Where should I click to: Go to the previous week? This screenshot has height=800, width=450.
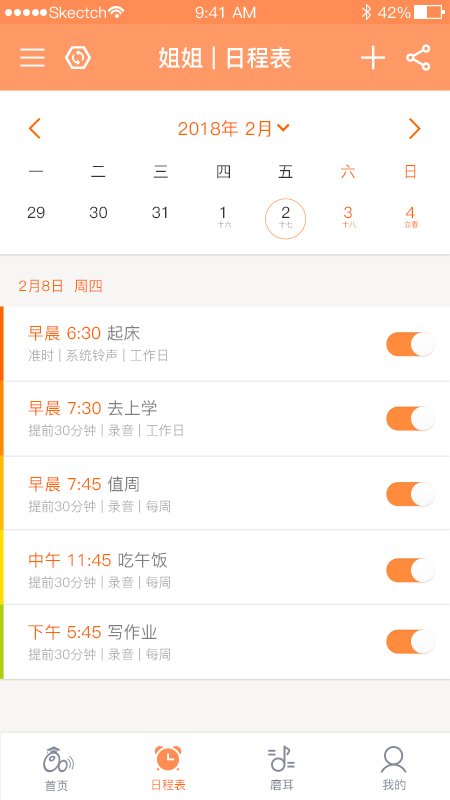pyautogui.click(x=34, y=129)
